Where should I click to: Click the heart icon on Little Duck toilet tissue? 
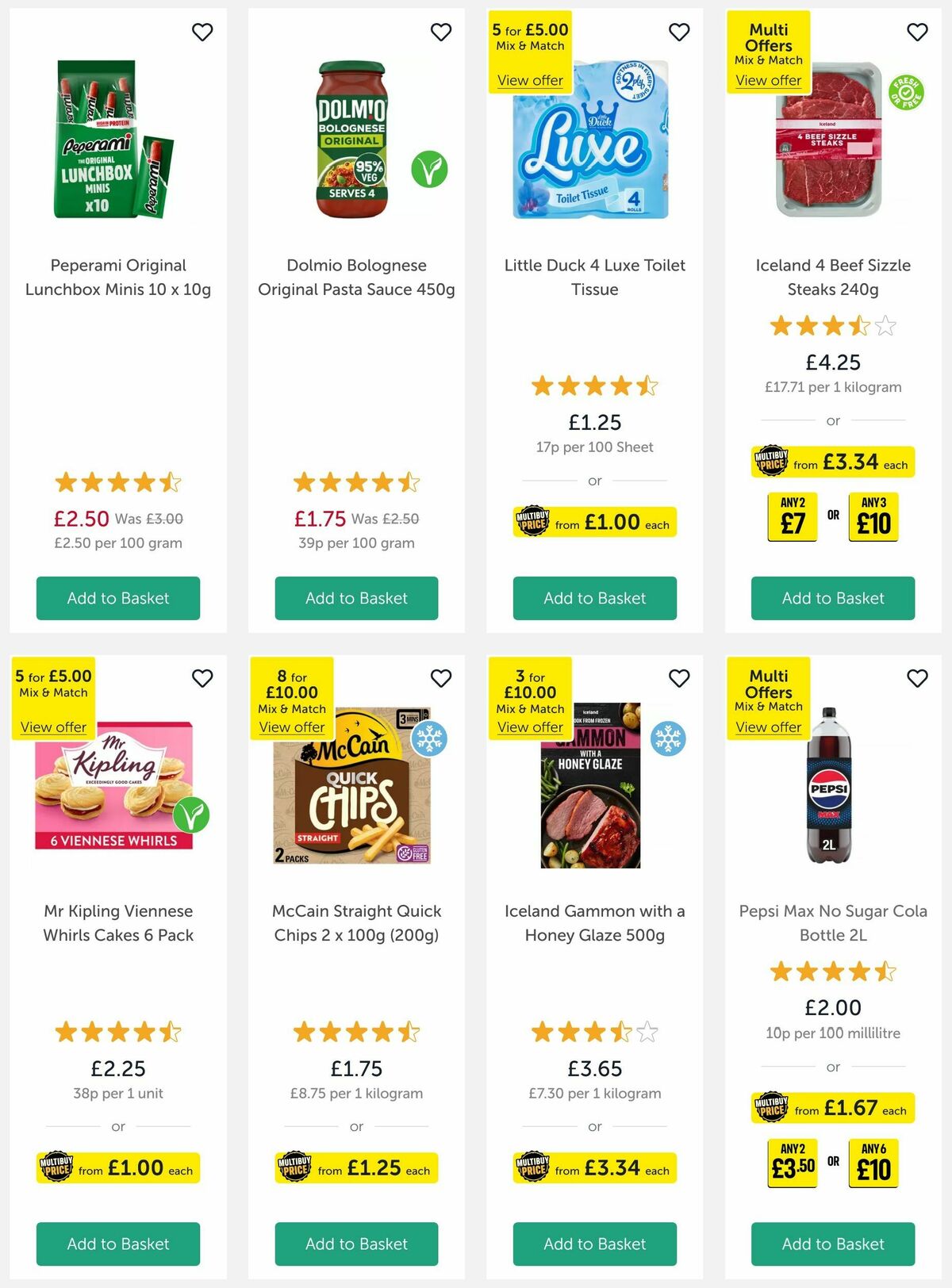pos(679,32)
